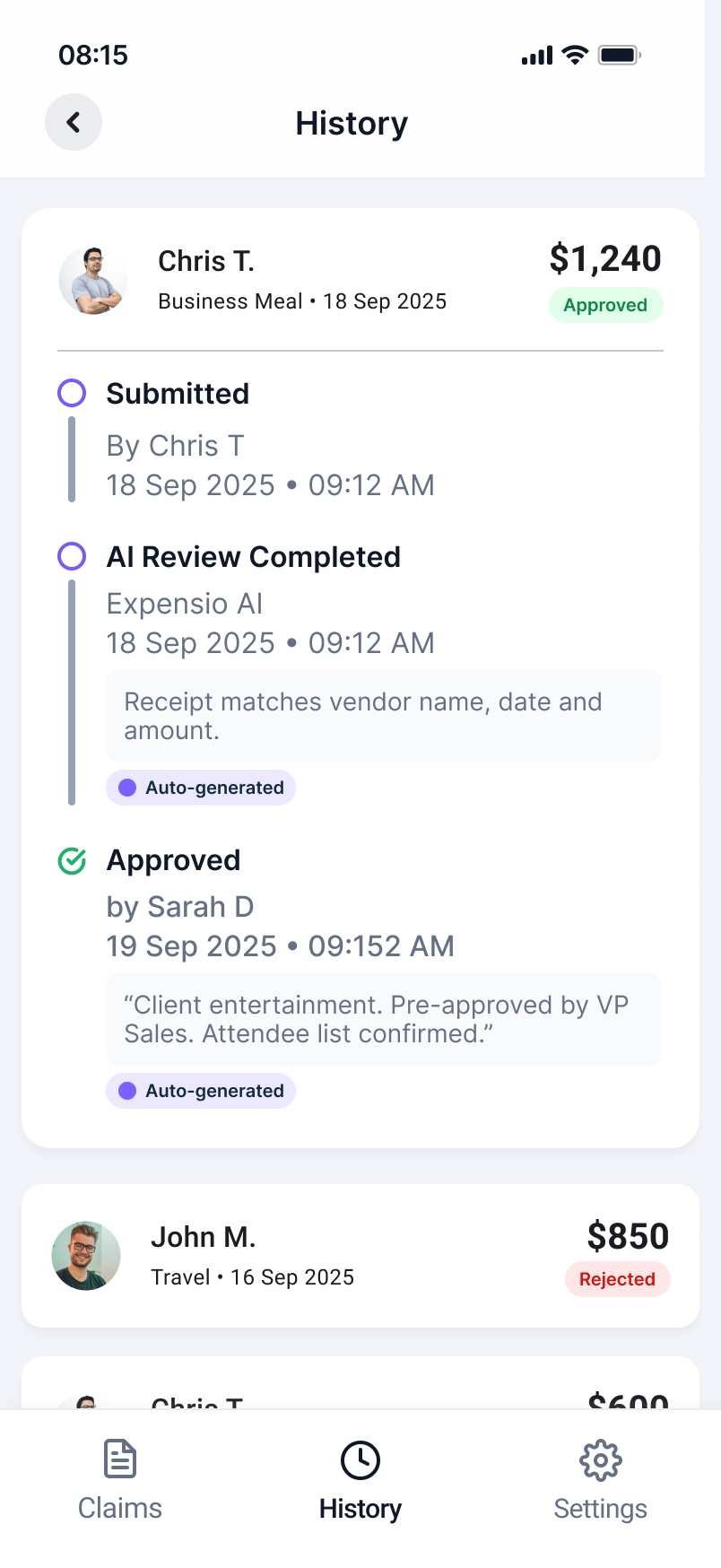Open Sarah D's approval comment box
721x1568 pixels.
coord(383,1019)
